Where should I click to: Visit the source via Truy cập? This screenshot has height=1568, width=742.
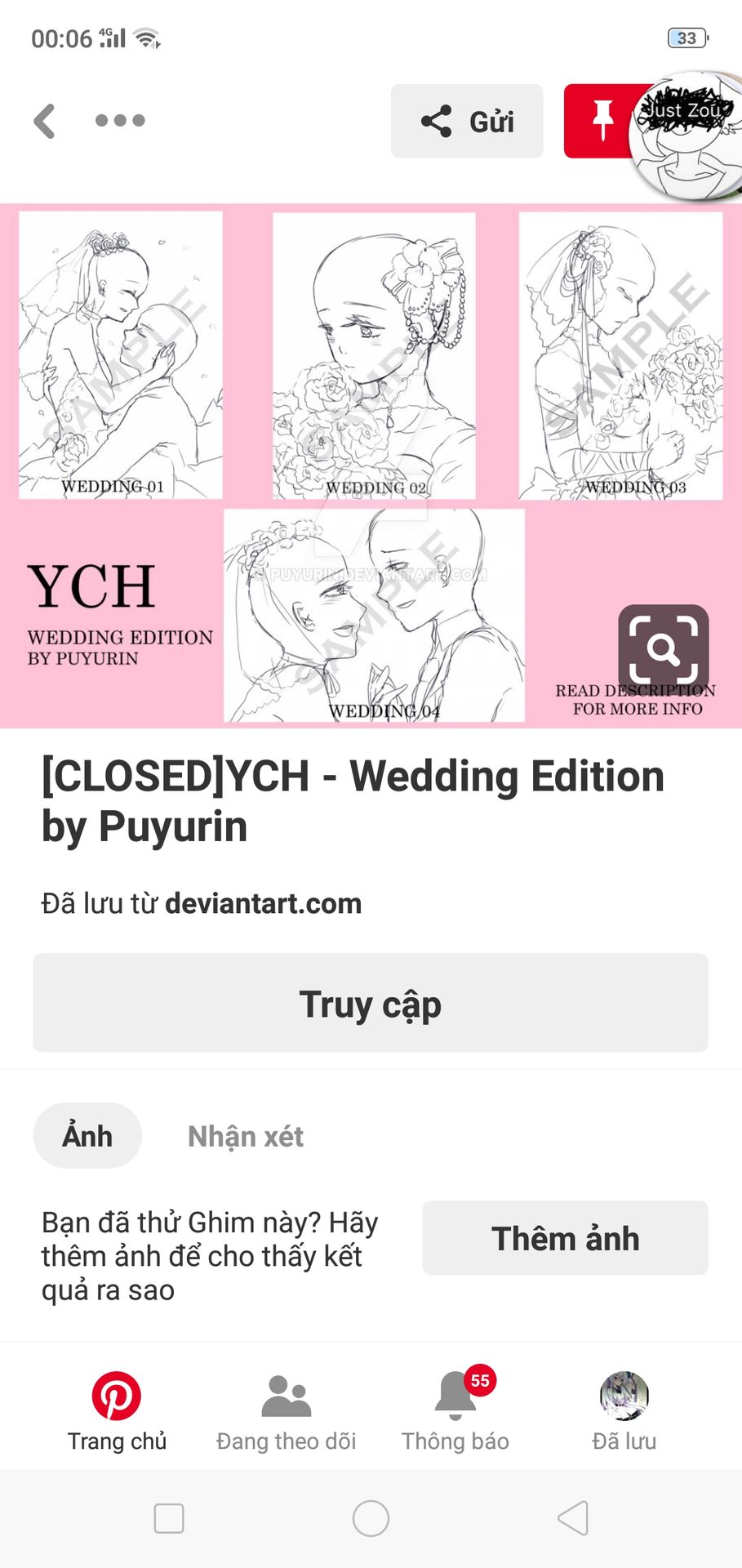point(371,1003)
